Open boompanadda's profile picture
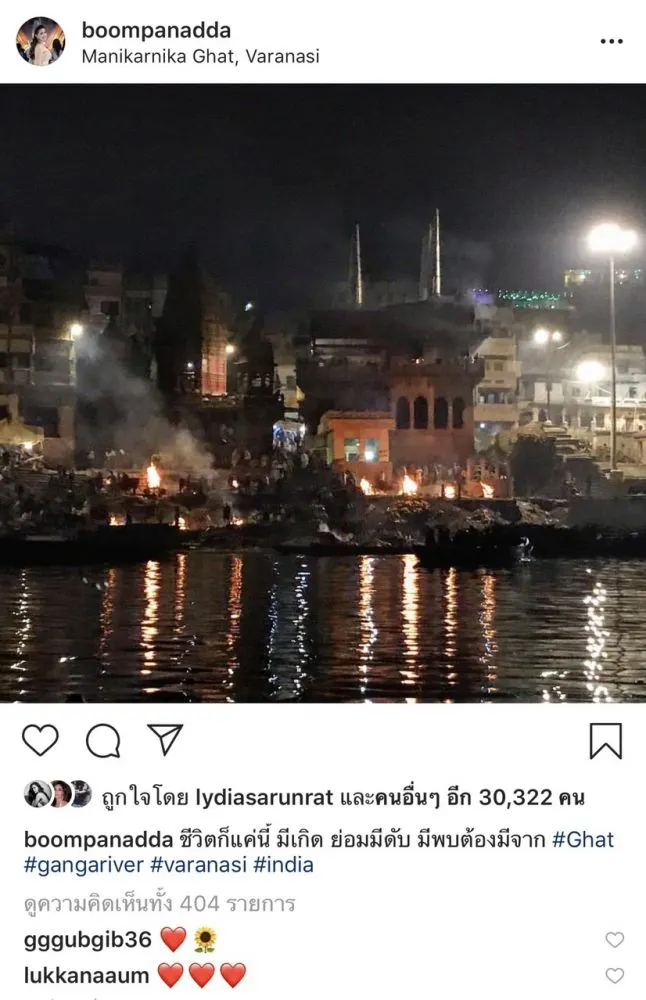 [x=40, y=41]
